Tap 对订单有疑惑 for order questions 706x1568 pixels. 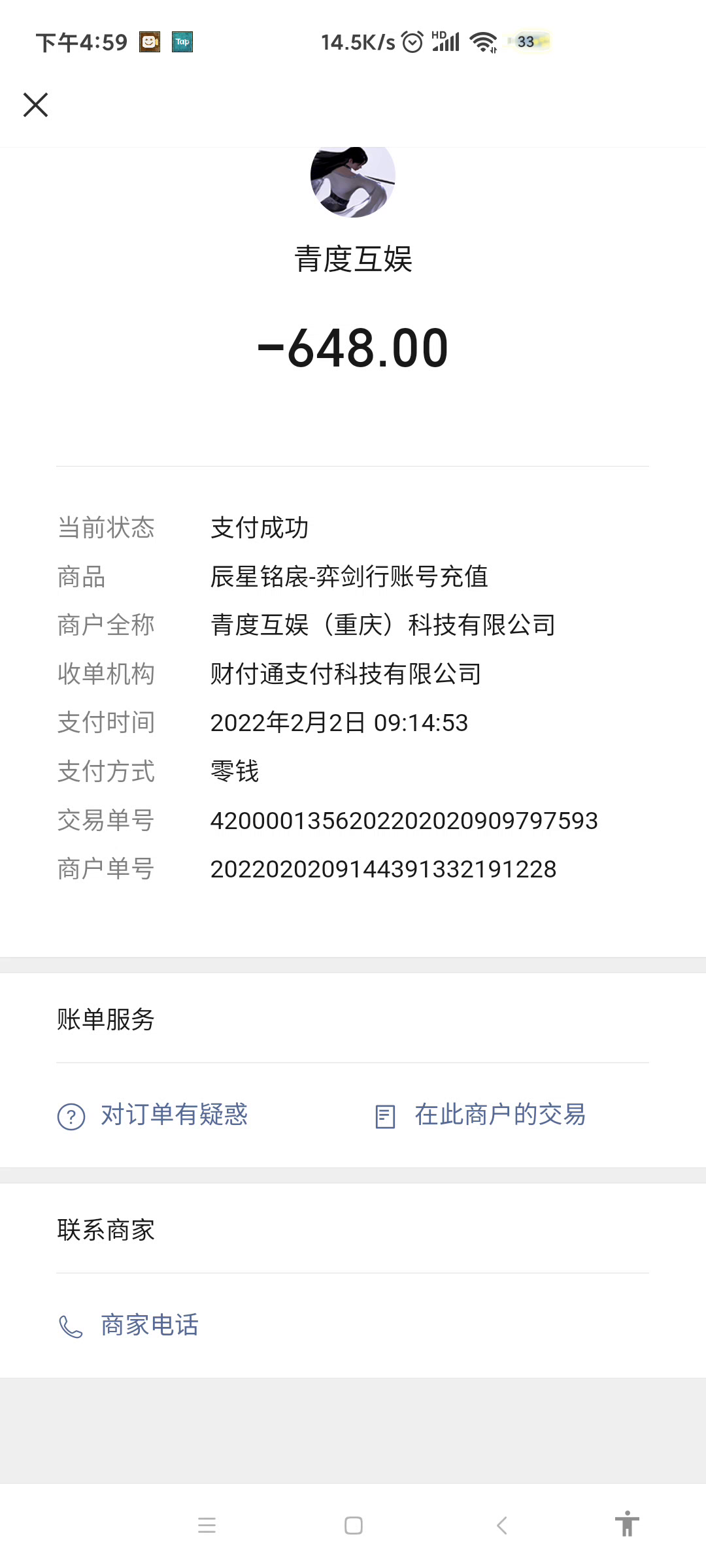[x=153, y=1115]
